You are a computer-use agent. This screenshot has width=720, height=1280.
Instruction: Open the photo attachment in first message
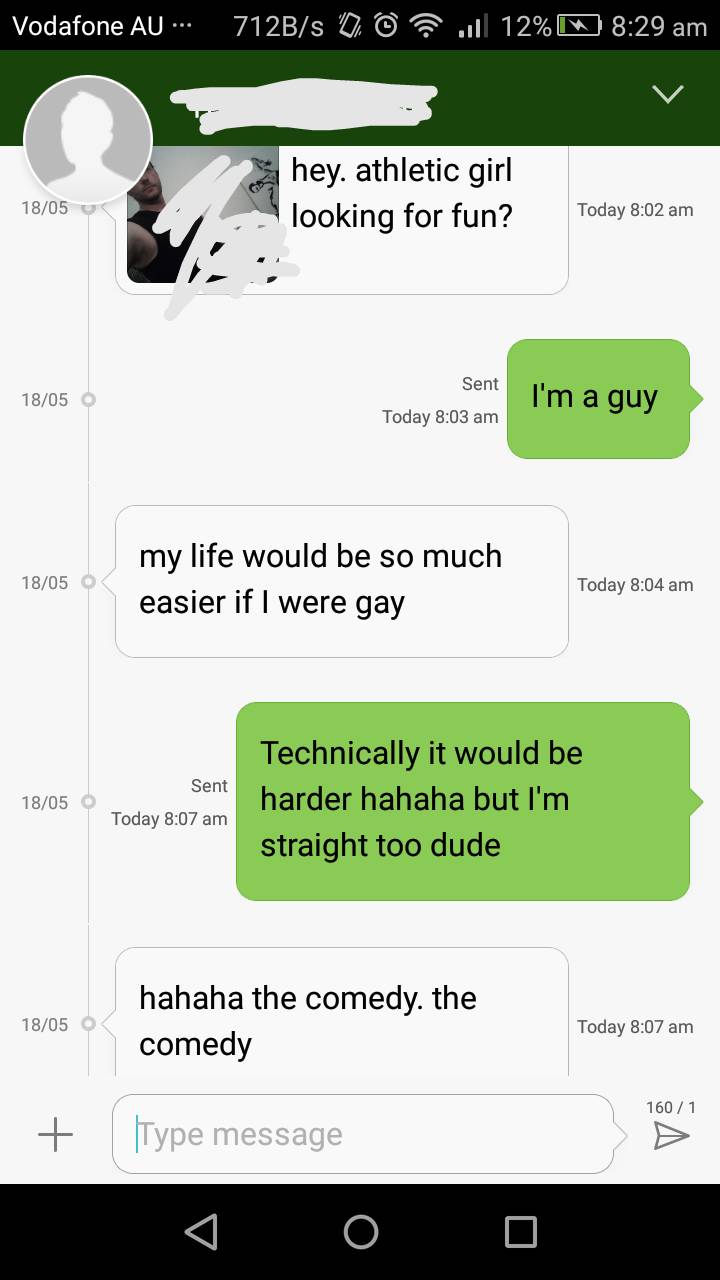tap(202, 215)
